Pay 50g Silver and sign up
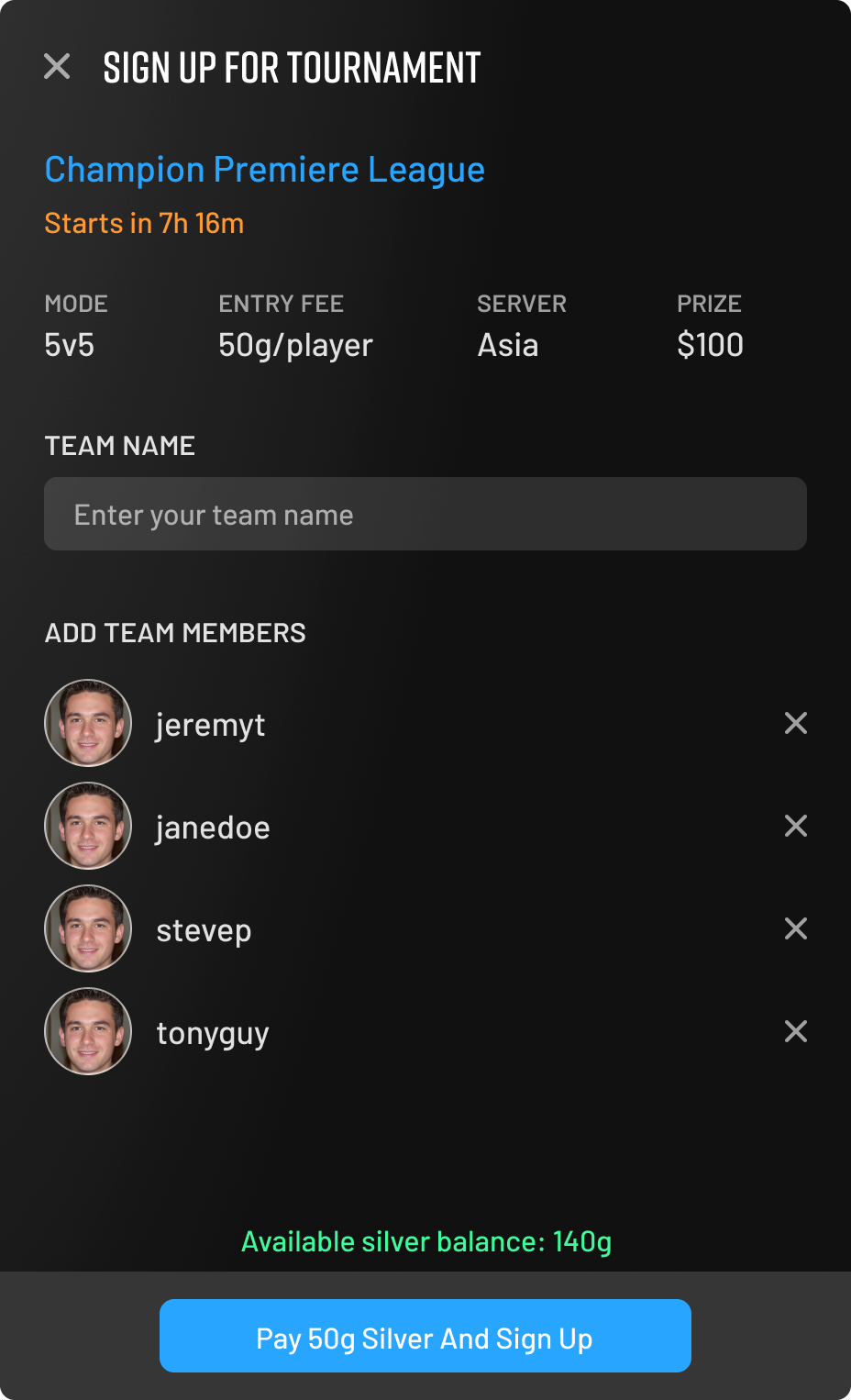The width and height of the screenshot is (851, 1400). pyautogui.click(x=425, y=1336)
